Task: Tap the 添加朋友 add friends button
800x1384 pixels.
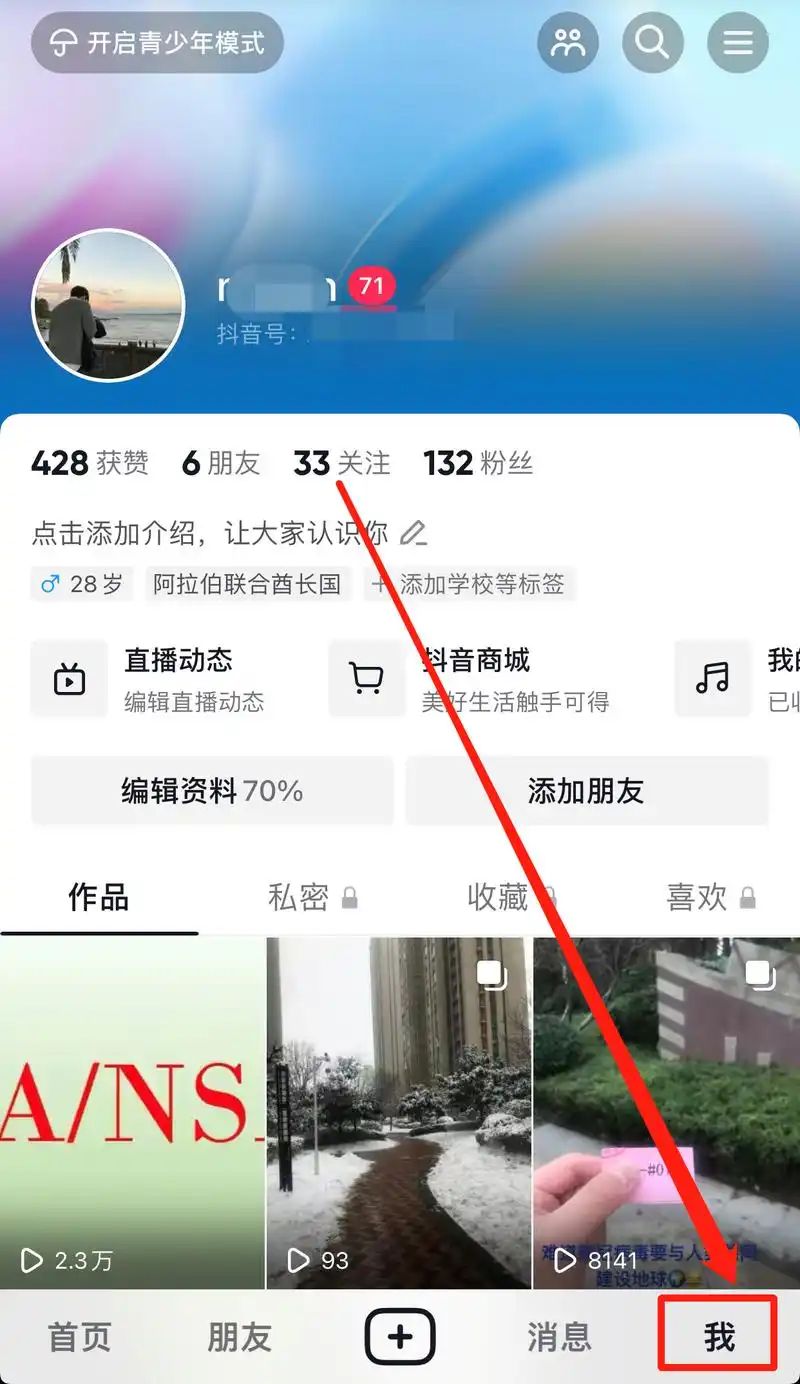Action: pyautogui.click(x=586, y=791)
